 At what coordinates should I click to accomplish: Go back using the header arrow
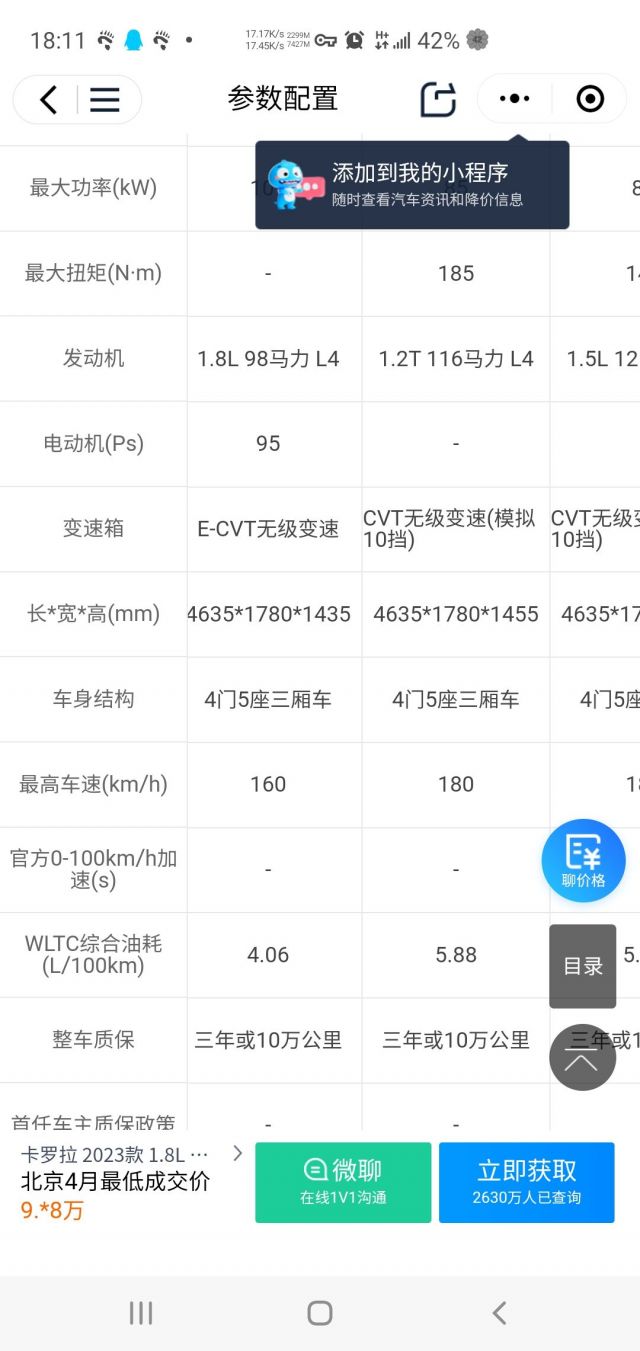point(49,99)
